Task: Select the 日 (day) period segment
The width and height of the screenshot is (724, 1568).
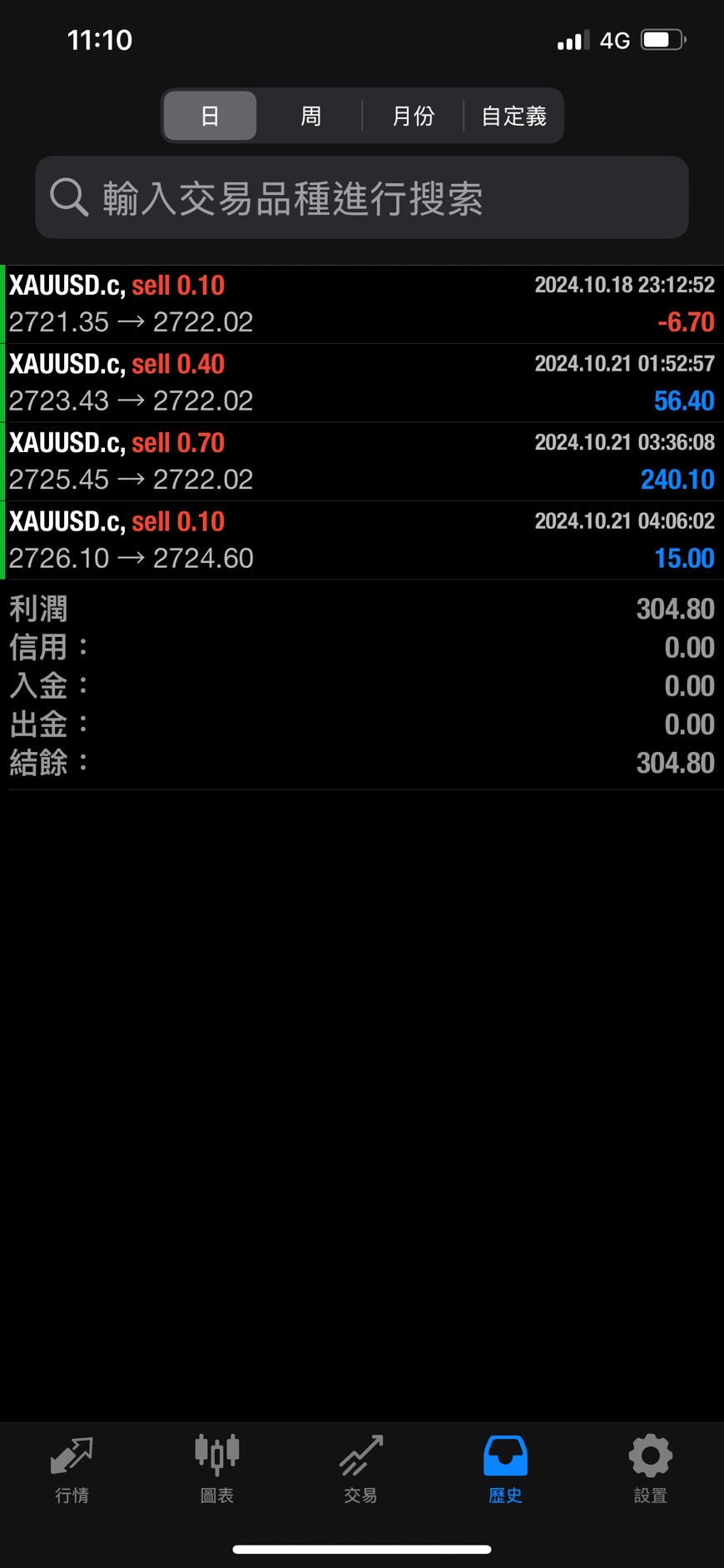Action: 210,116
